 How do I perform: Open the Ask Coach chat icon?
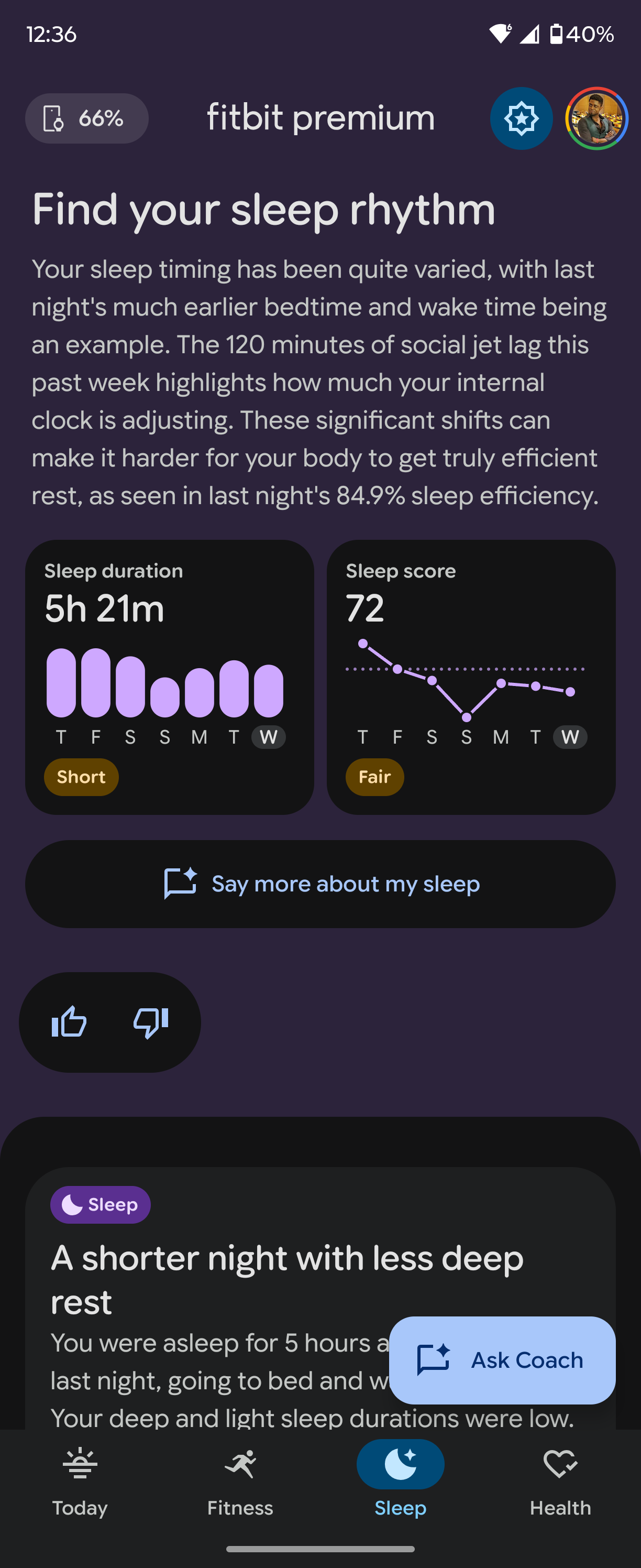(x=433, y=1360)
